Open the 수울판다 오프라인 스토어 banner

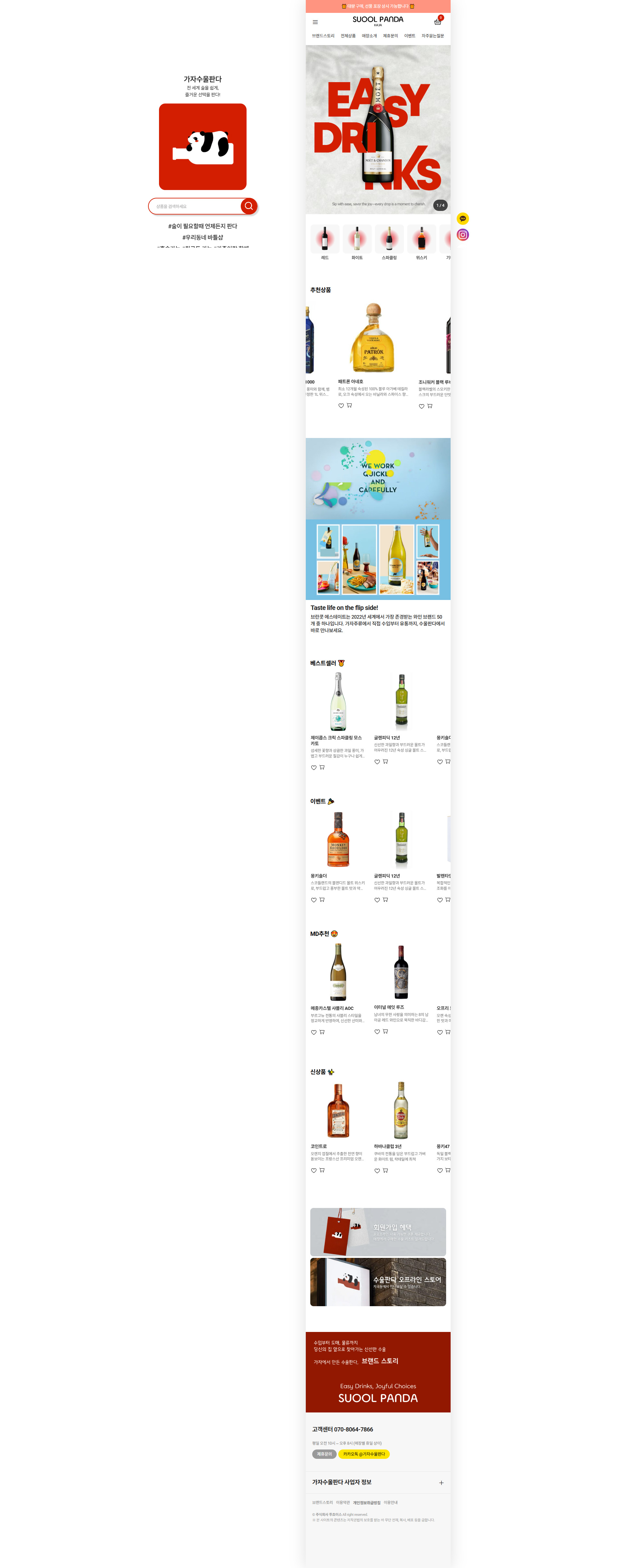[x=378, y=1282]
